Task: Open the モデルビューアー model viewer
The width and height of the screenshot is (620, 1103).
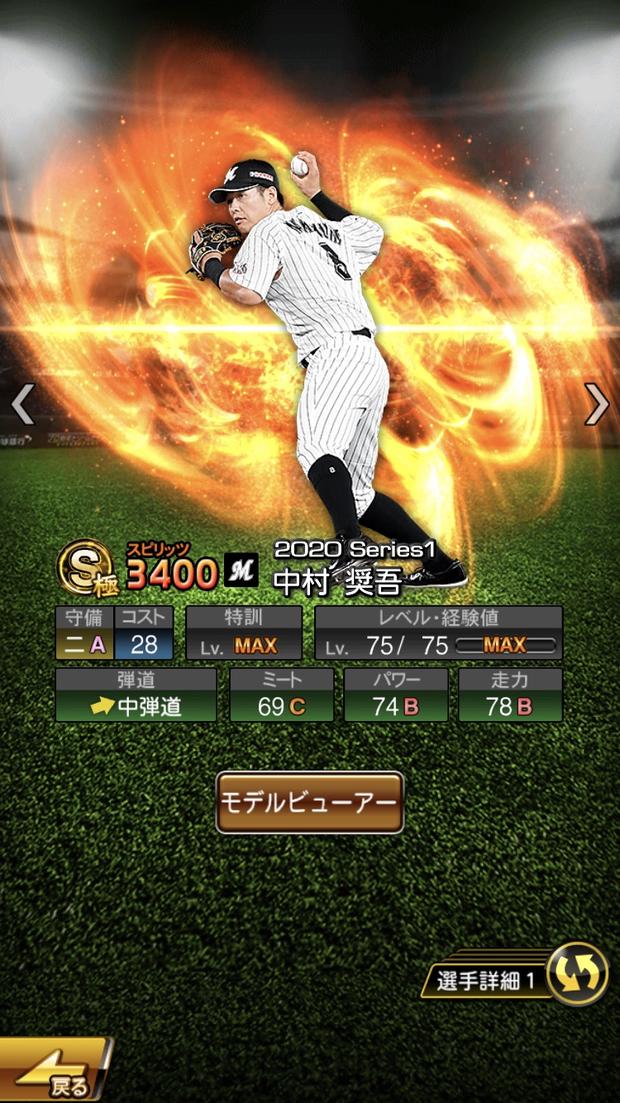Action: [310, 802]
